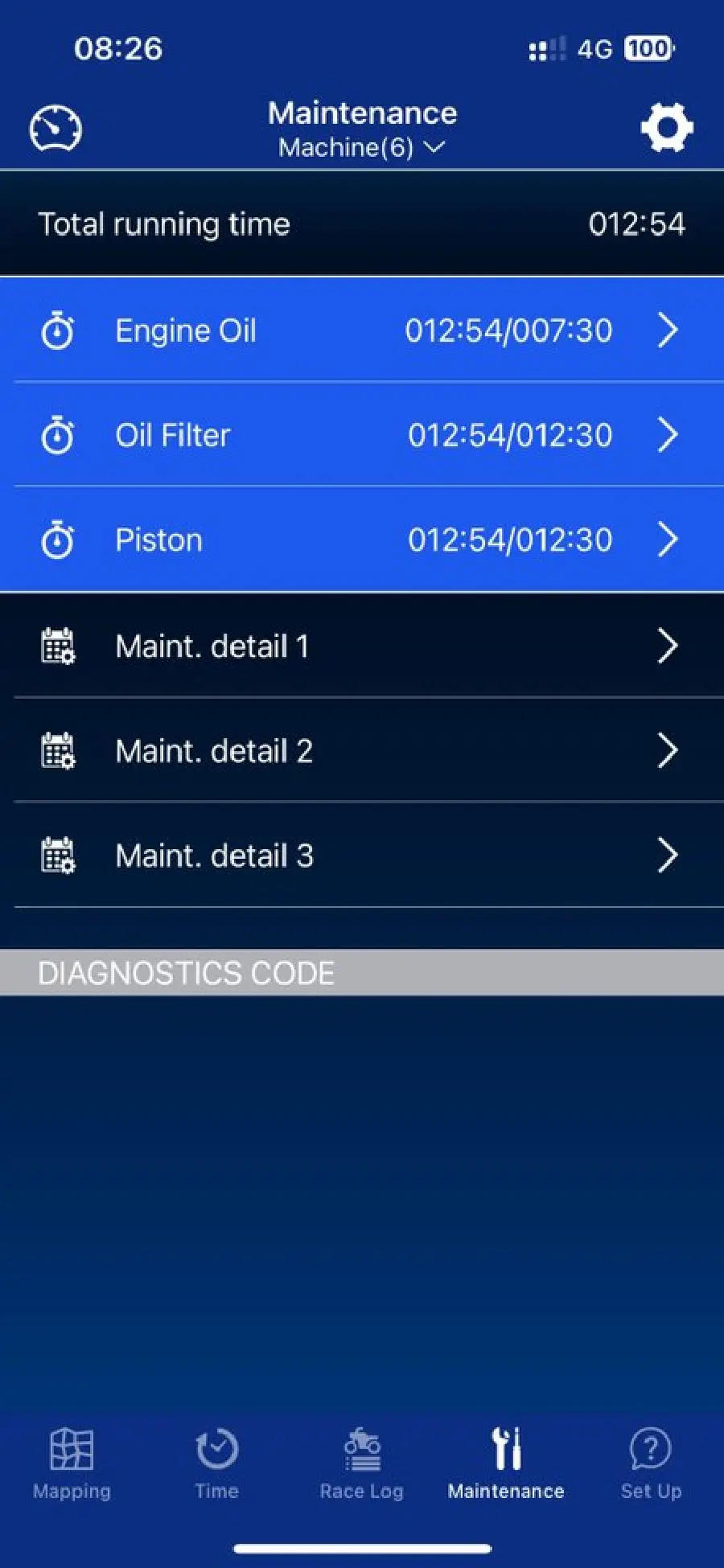The height and width of the screenshot is (1568, 724).
Task: Open Engine Oil maintenance timer
Action: 362,330
